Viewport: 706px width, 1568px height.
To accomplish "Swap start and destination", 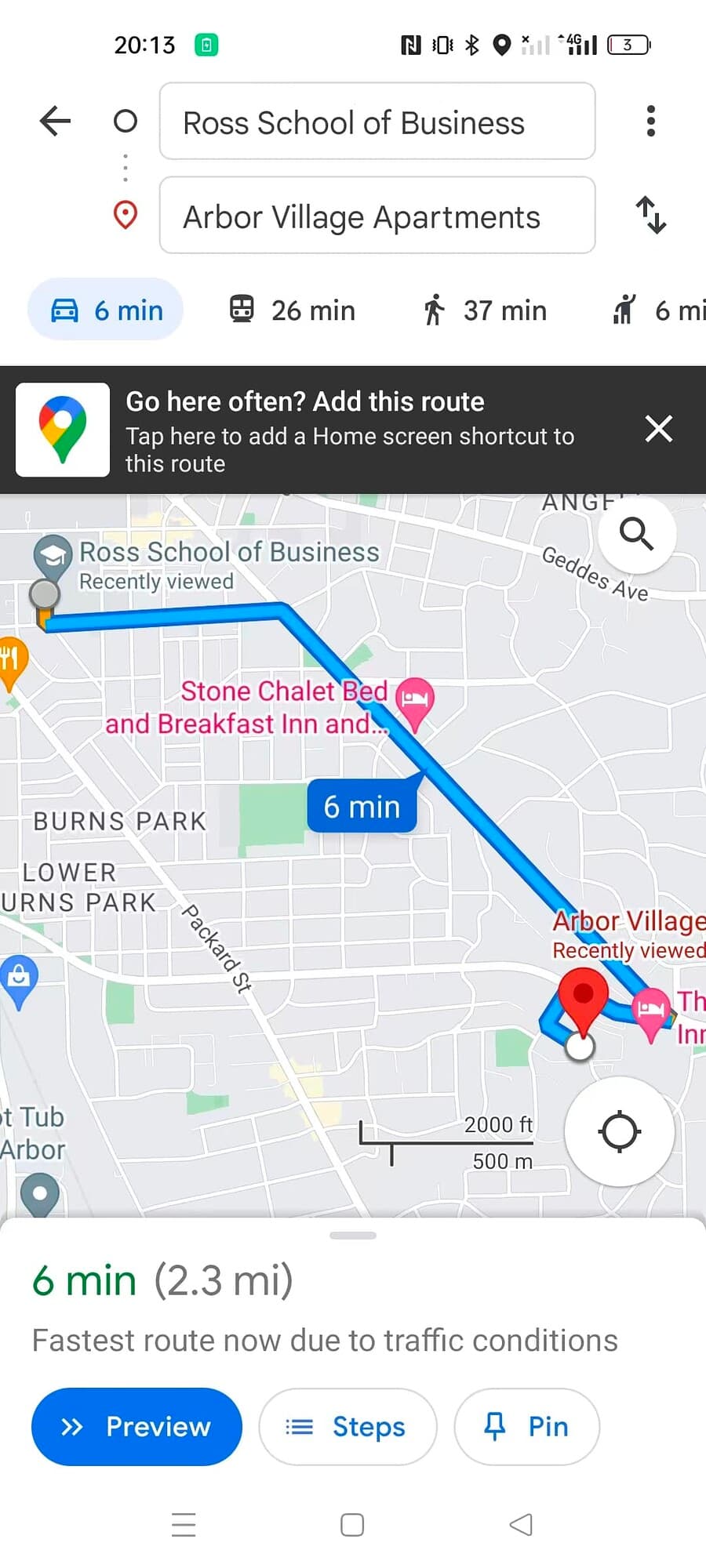I will tap(650, 216).
